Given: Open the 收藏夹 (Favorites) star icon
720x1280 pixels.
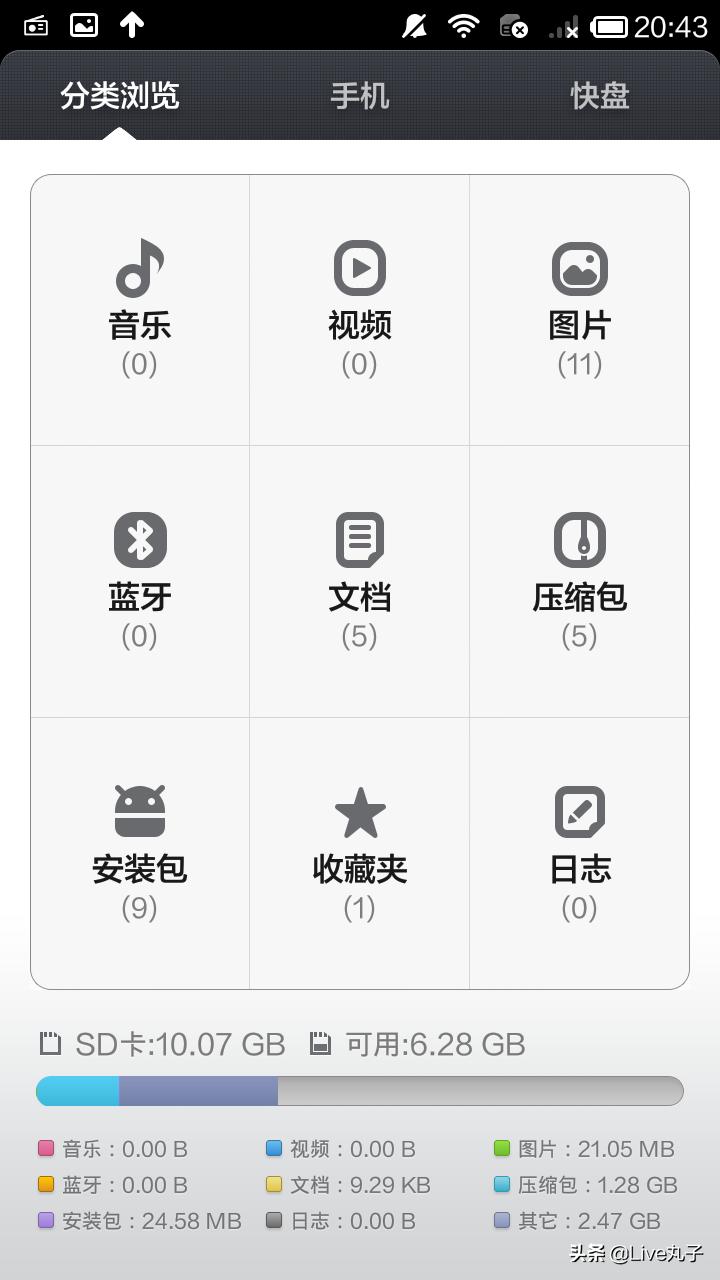Looking at the screenshot, I should [x=359, y=810].
